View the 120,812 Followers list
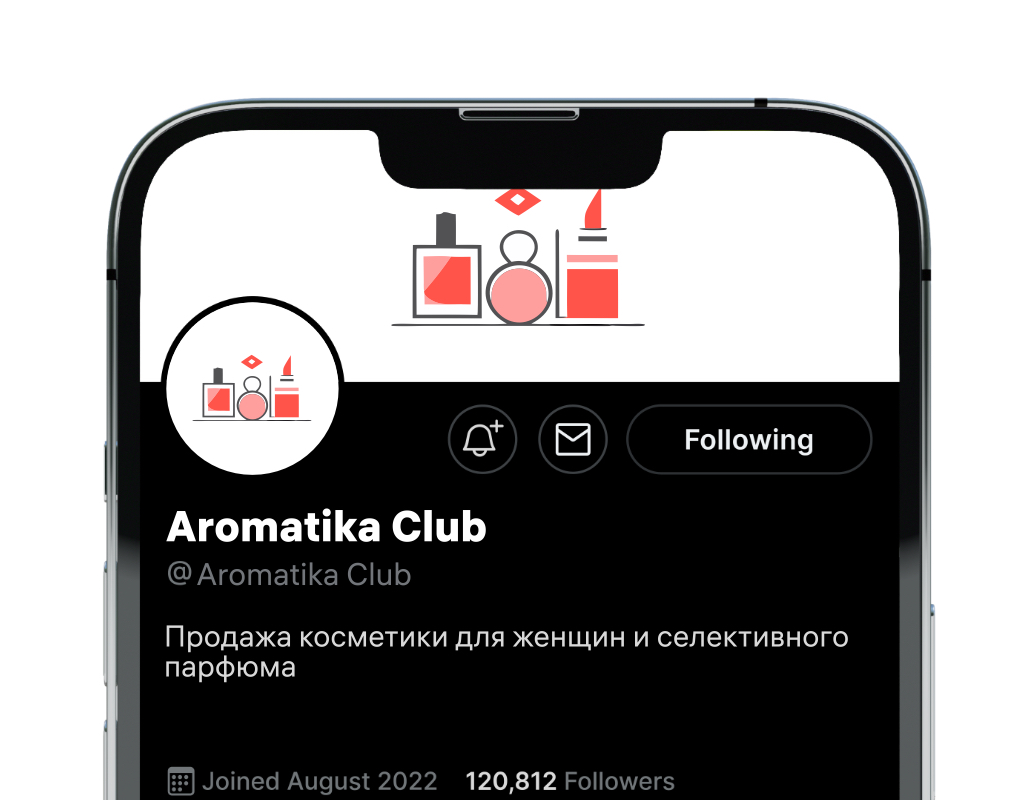The height and width of the screenshot is (800, 1034). click(x=570, y=781)
